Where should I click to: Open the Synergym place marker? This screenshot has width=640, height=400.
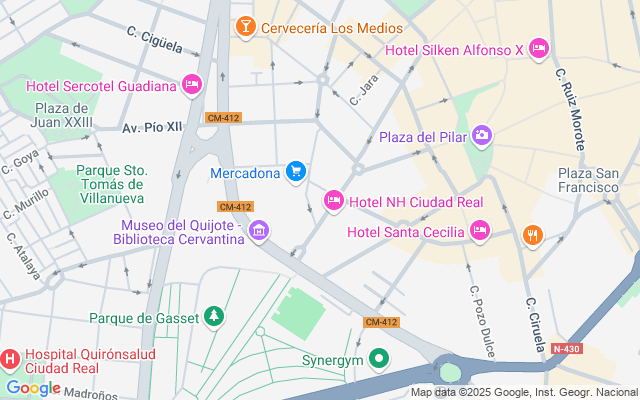pyautogui.click(x=379, y=357)
